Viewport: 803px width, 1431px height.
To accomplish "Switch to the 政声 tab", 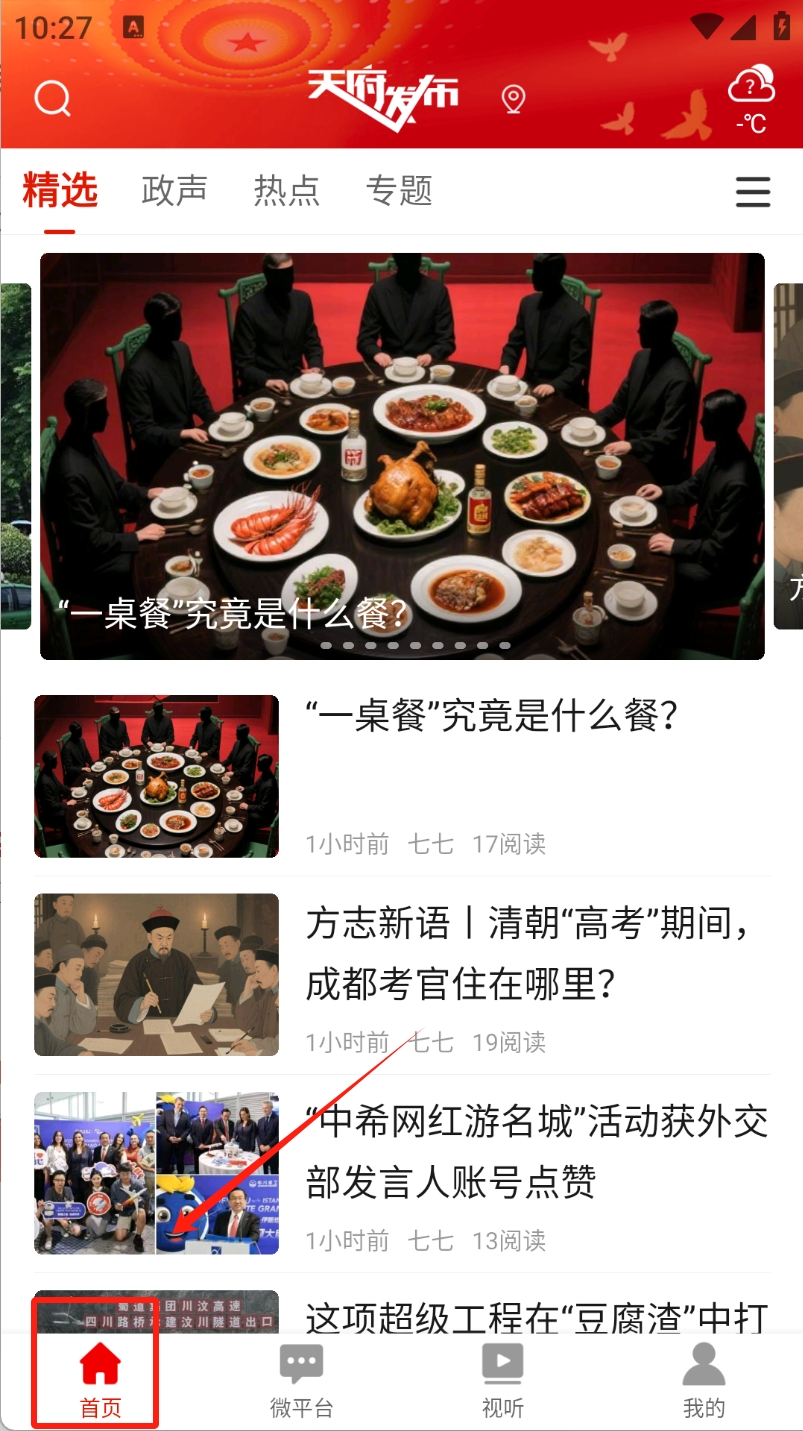I will coord(174,190).
